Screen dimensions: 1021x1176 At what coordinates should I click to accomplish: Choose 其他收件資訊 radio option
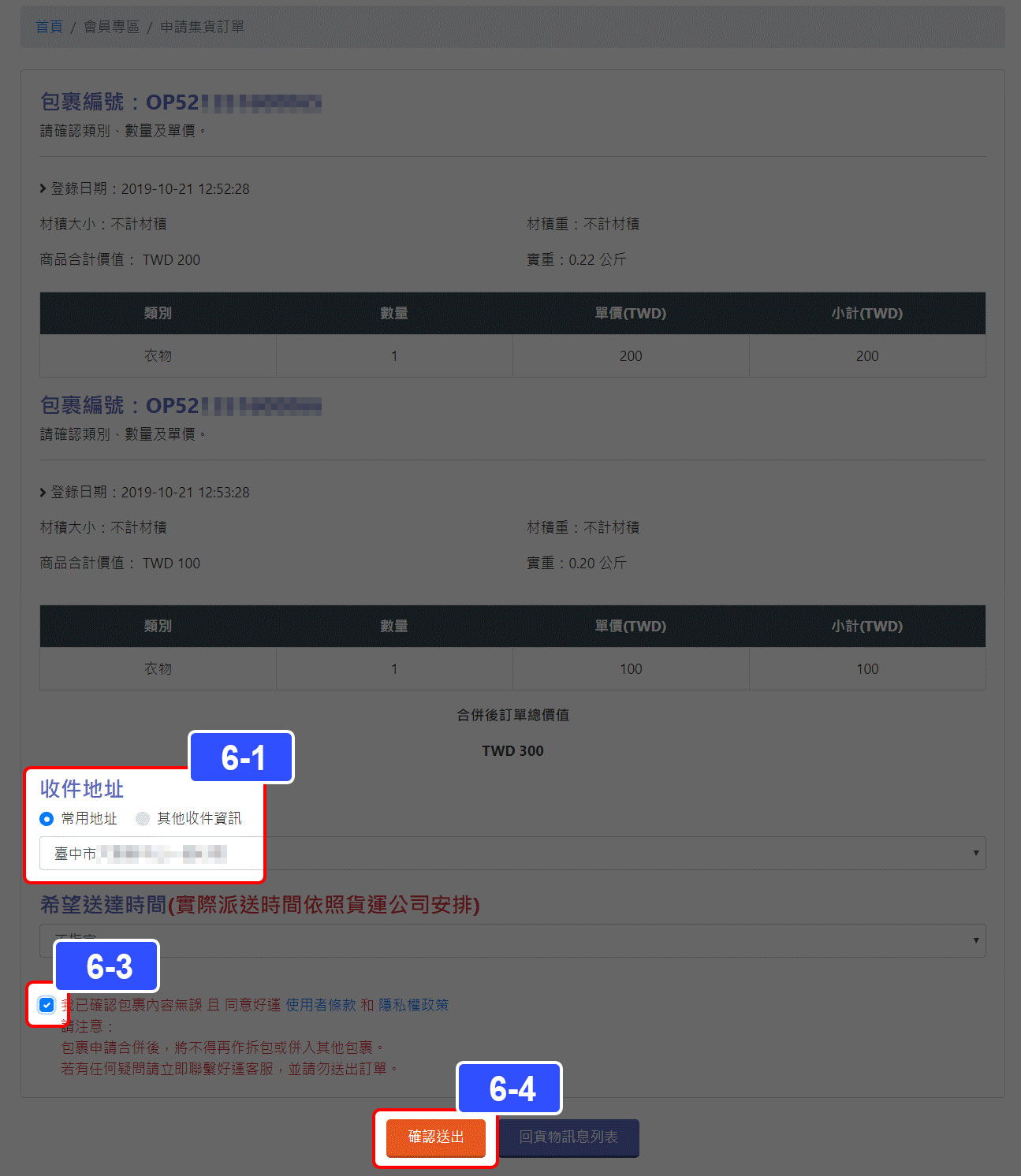[143, 819]
